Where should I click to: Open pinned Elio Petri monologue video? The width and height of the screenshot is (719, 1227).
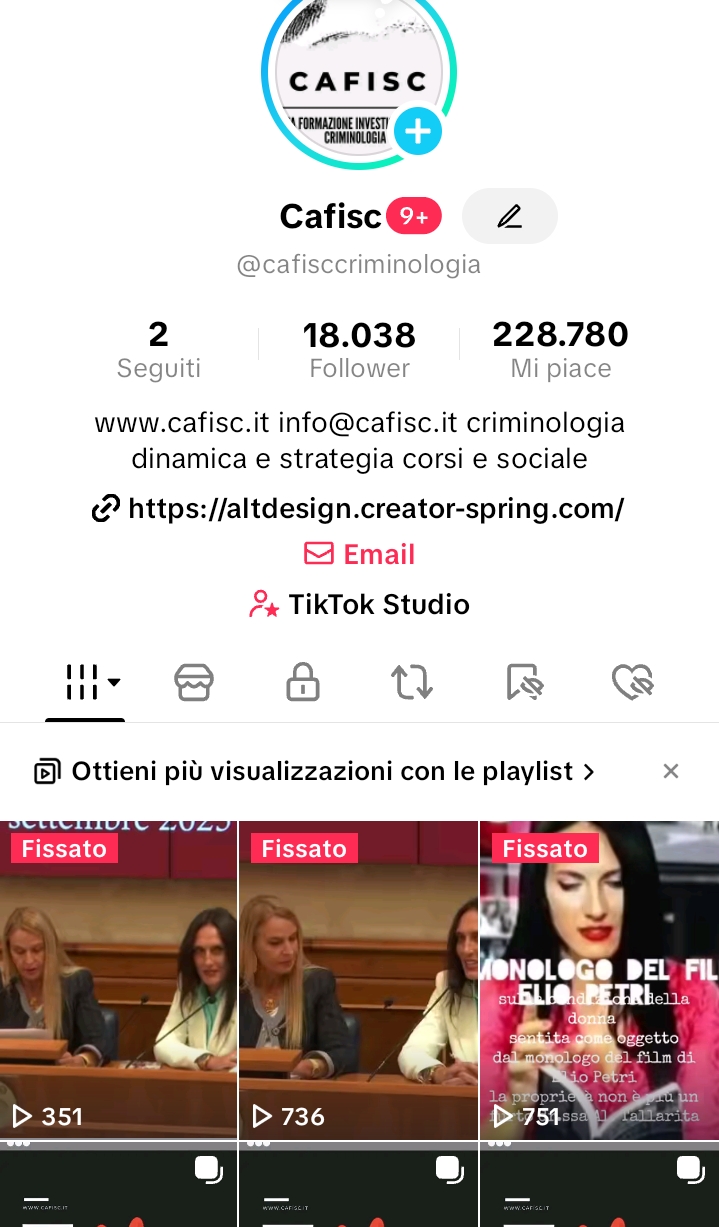[599, 980]
